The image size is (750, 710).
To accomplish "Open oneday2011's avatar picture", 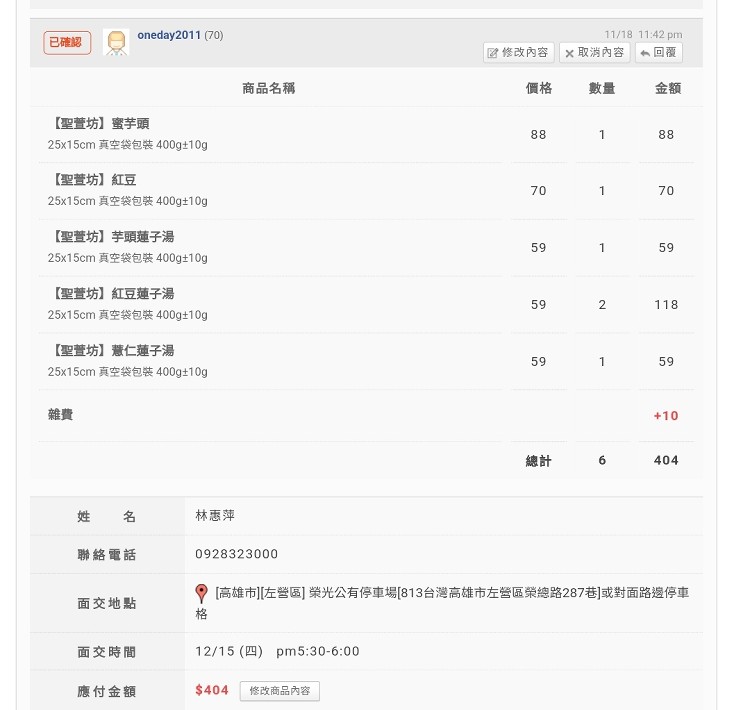I will [116, 42].
